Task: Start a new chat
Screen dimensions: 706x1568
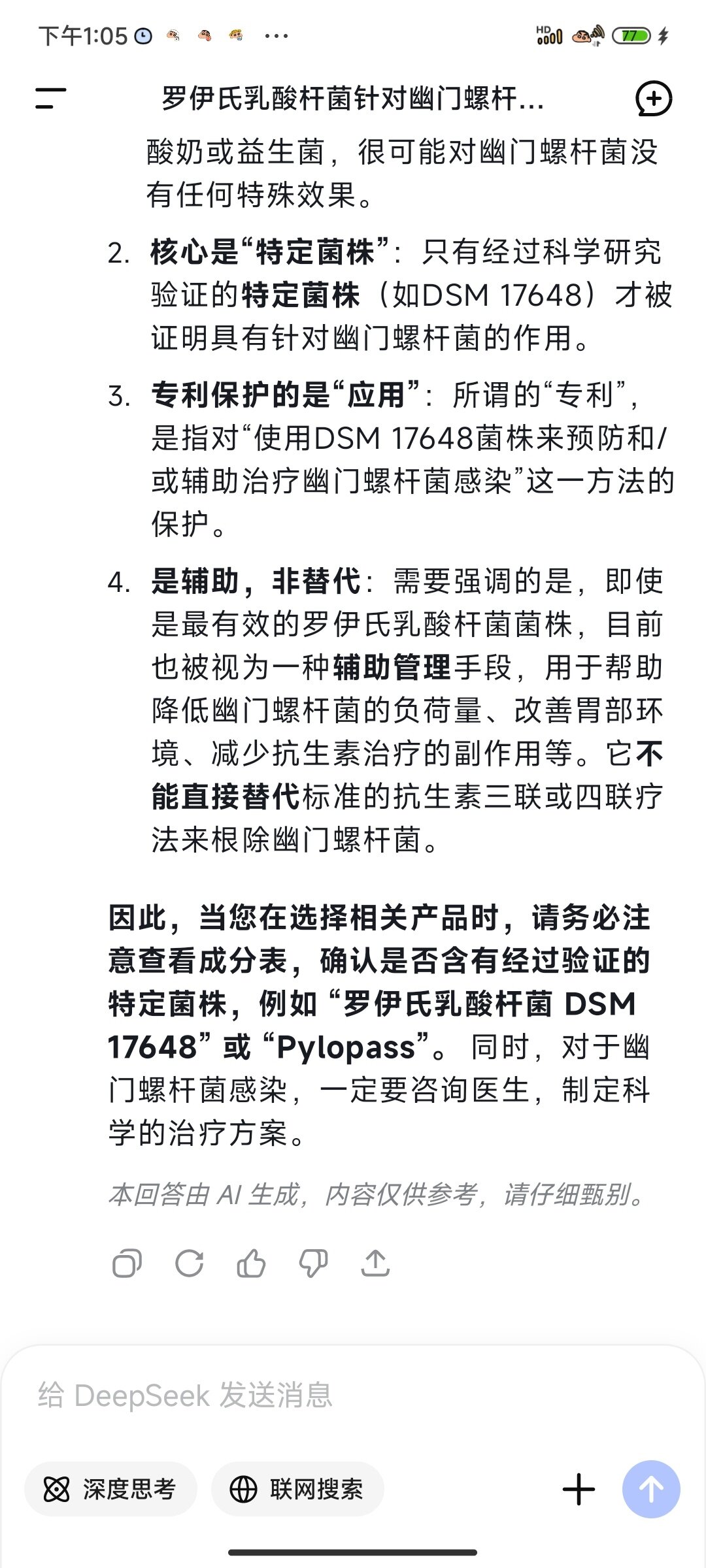Action: pos(653,99)
